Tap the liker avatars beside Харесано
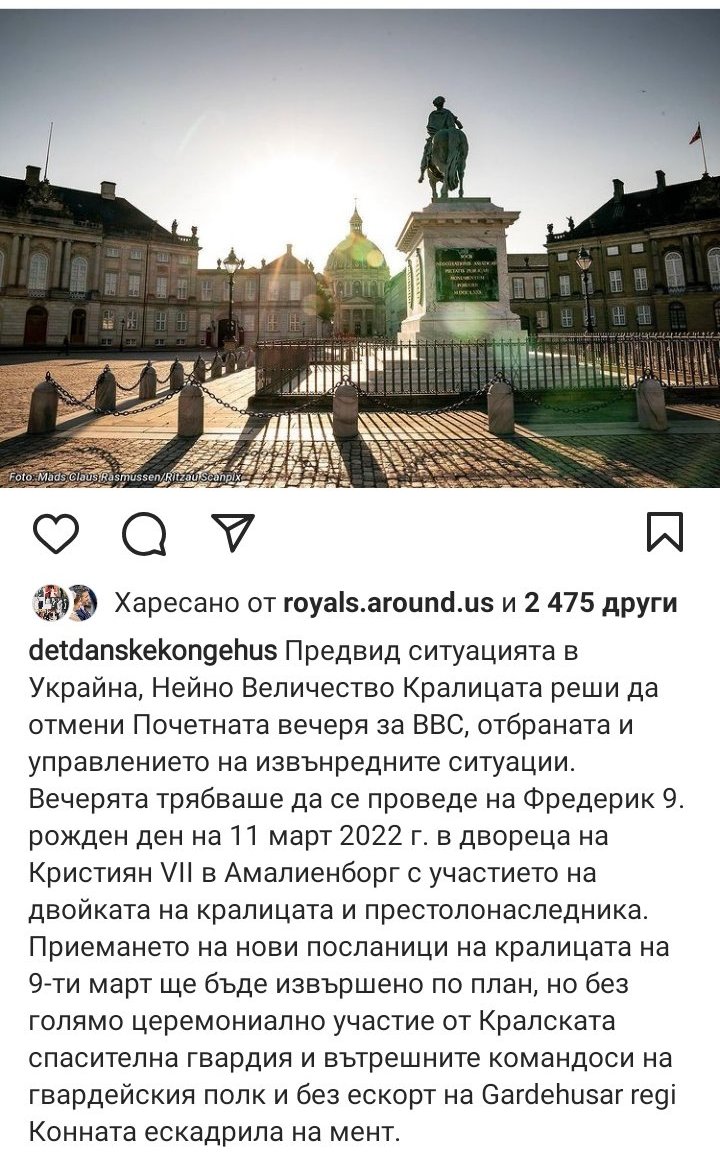 pyautogui.click(x=65, y=603)
